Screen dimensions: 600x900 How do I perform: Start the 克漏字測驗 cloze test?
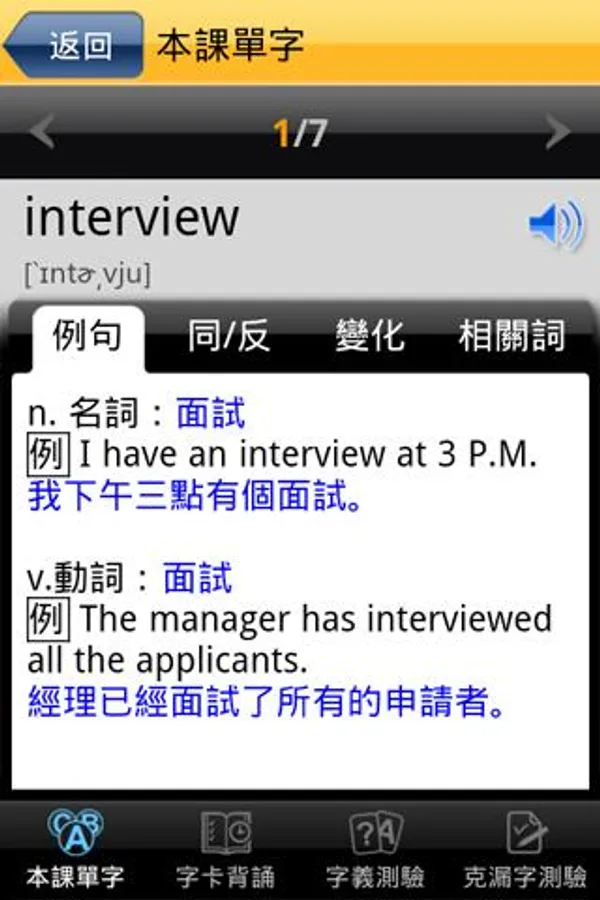coord(525,849)
